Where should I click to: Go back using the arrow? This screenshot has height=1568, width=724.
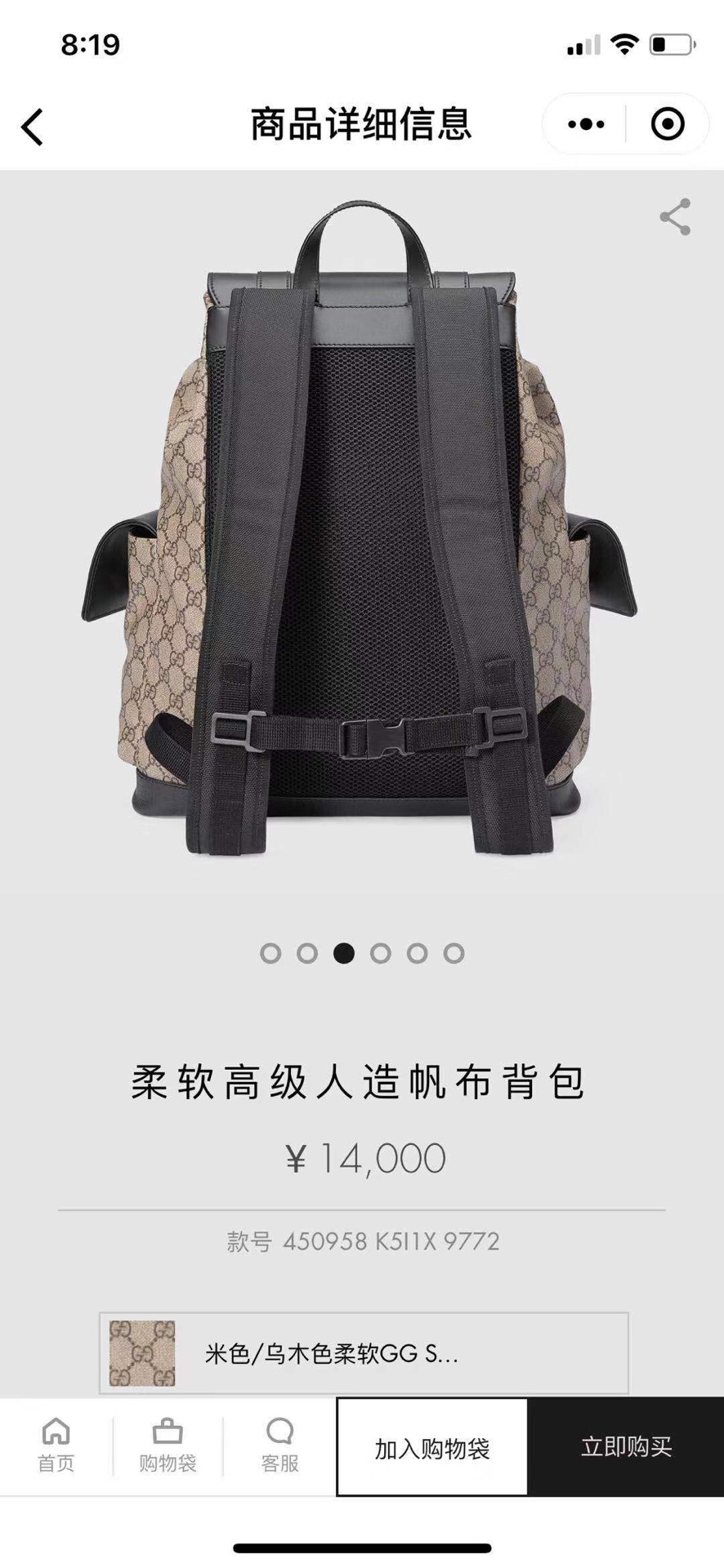pos(33,127)
